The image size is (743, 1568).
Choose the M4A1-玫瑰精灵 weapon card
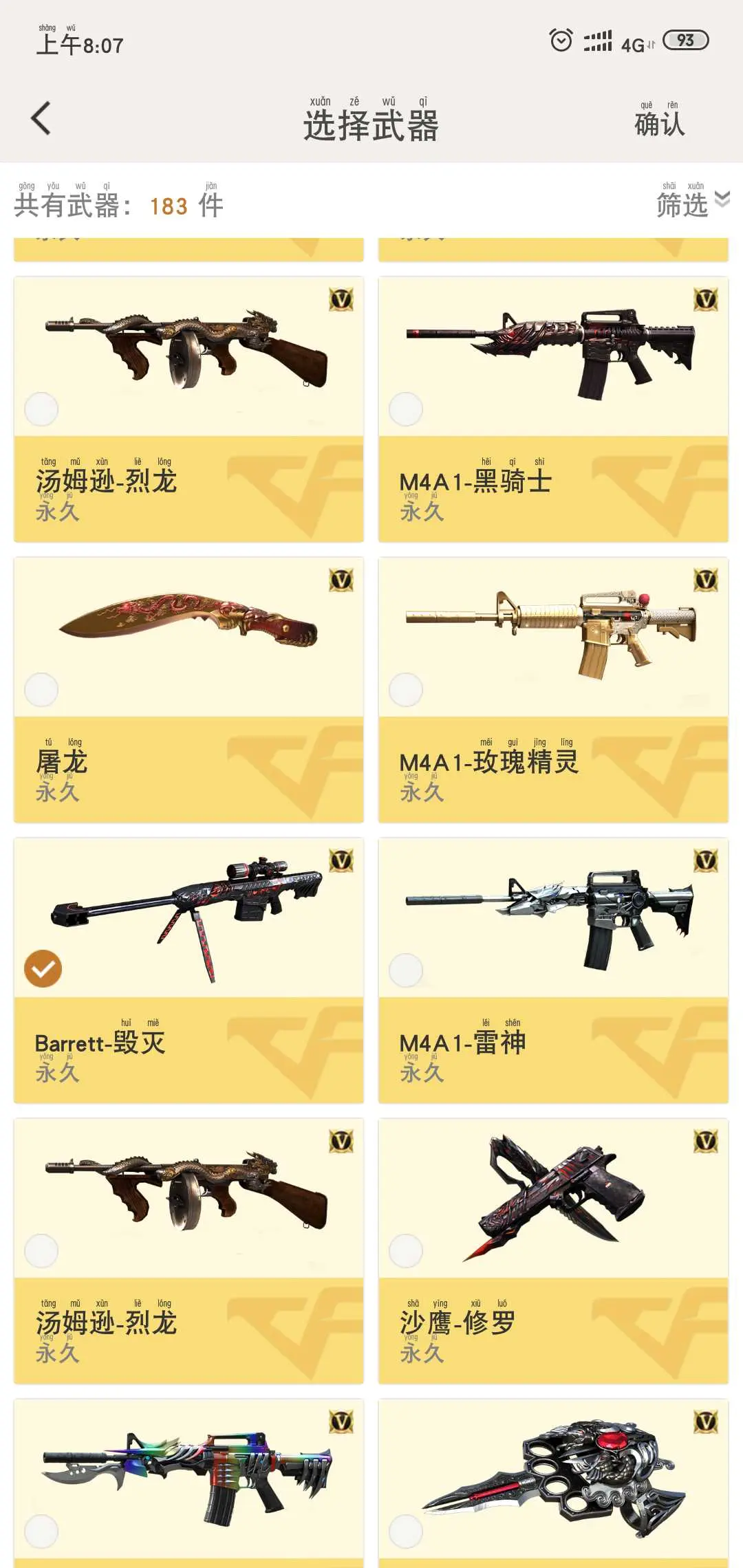coord(553,689)
